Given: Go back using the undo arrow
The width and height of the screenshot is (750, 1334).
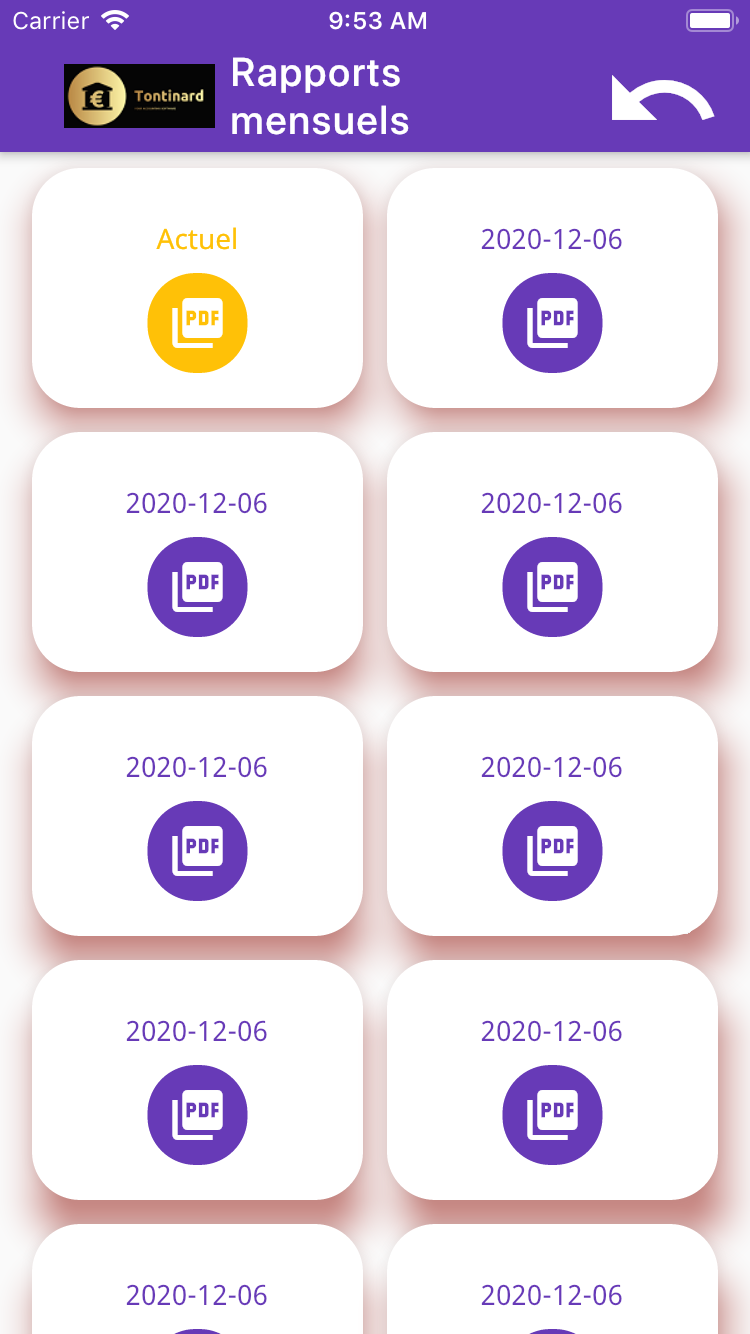Looking at the screenshot, I should tap(663, 99).
